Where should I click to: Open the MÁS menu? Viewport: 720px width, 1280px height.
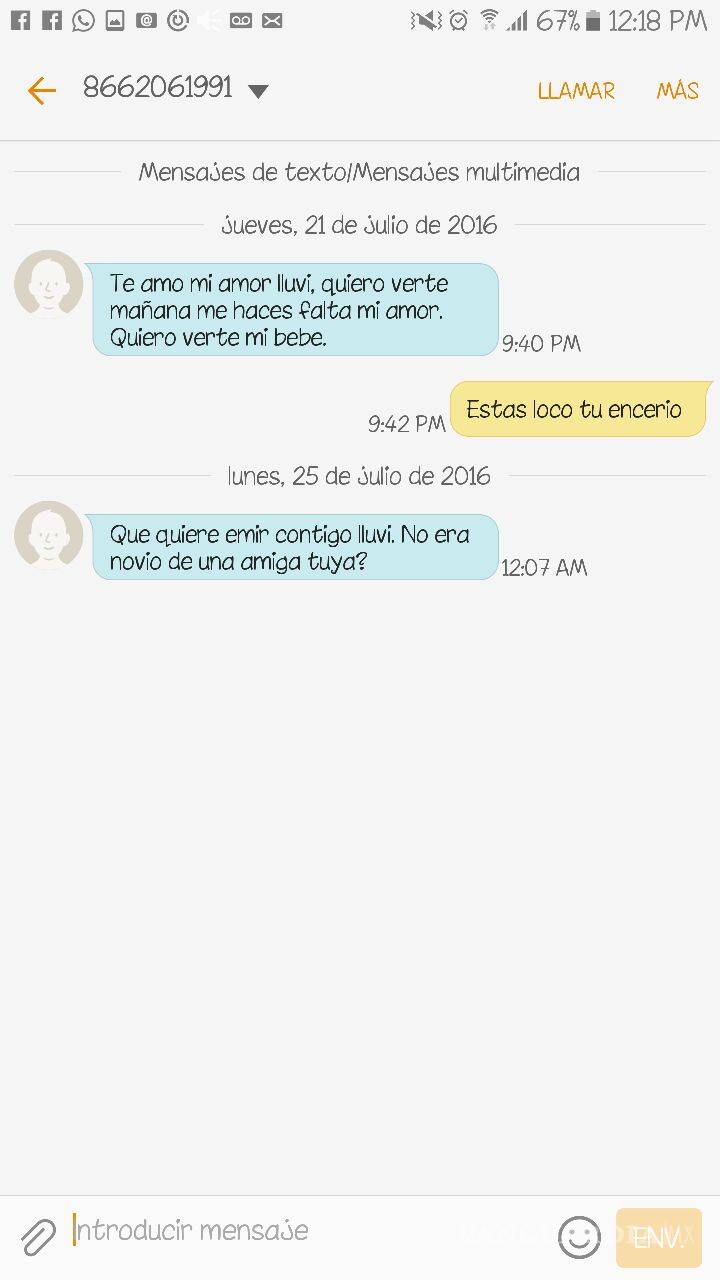click(x=678, y=91)
